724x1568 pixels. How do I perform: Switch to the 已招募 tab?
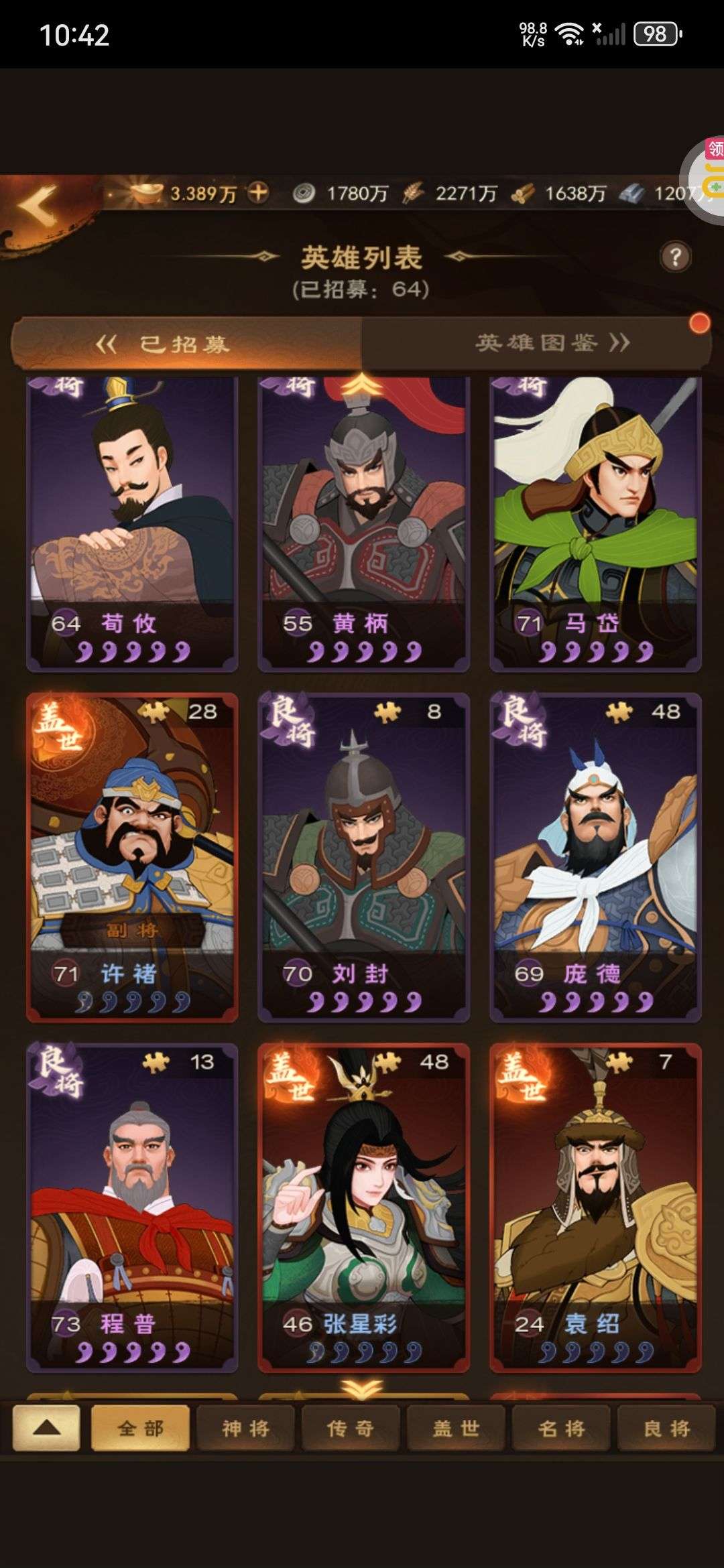[x=186, y=344]
